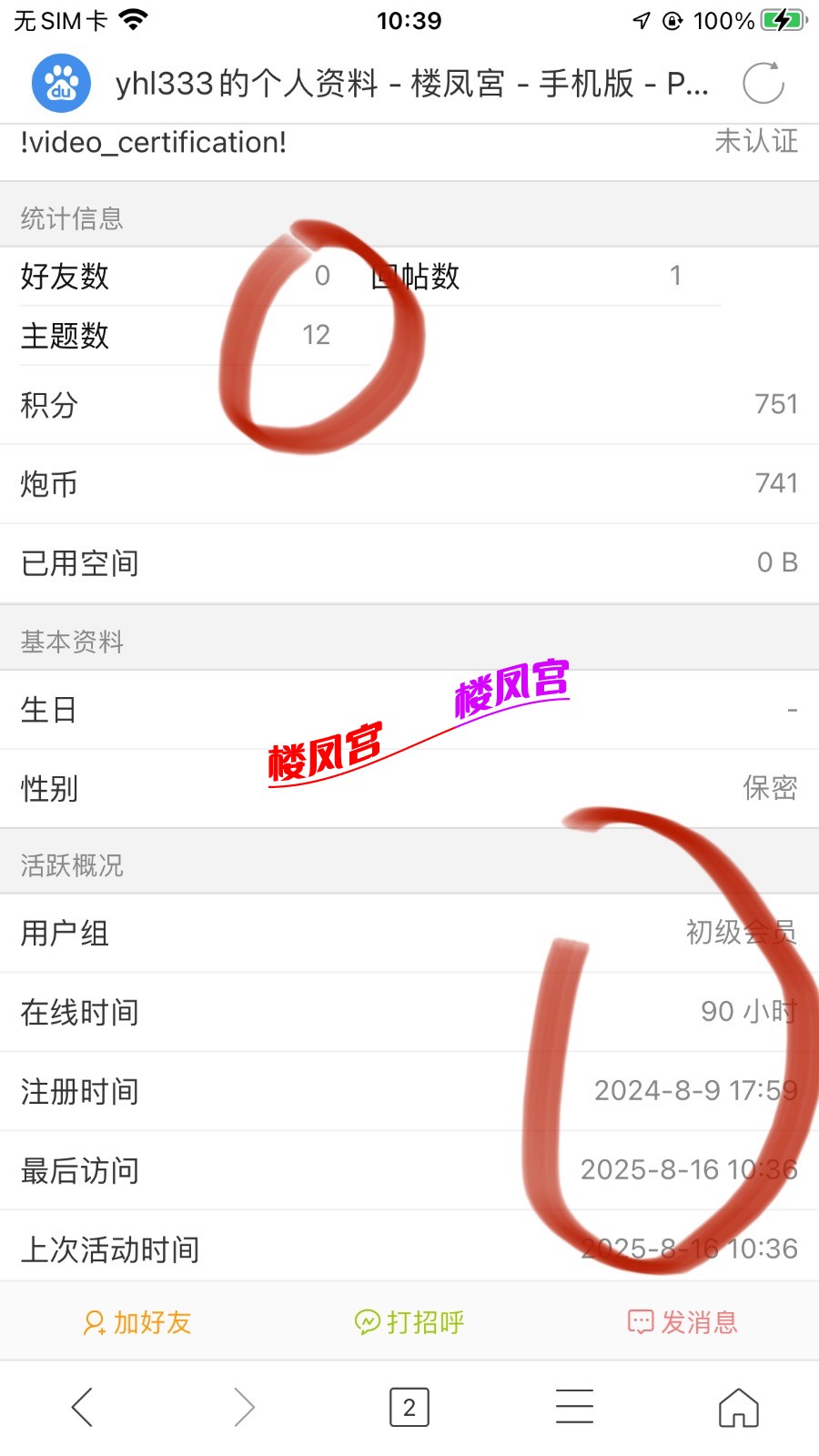819x1456 pixels.
Task: Go forward to the next page
Action: 244,1408
